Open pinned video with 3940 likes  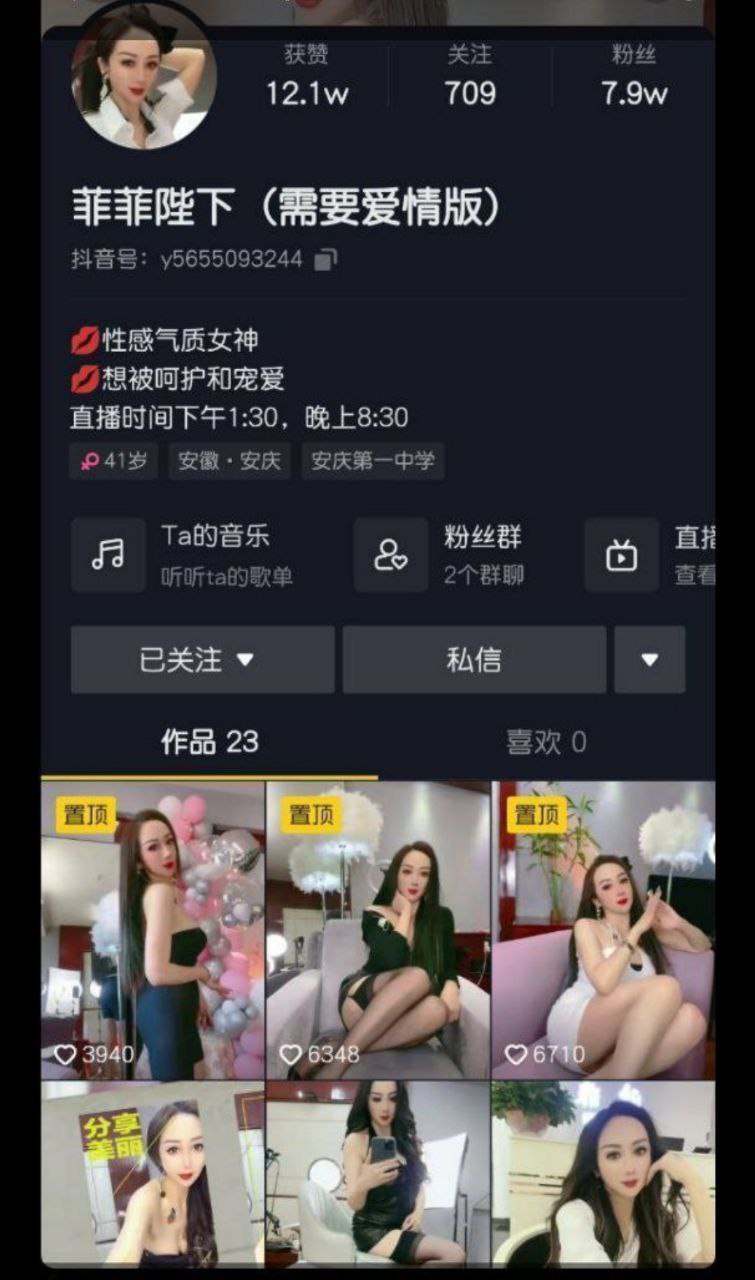click(x=152, y=930)
